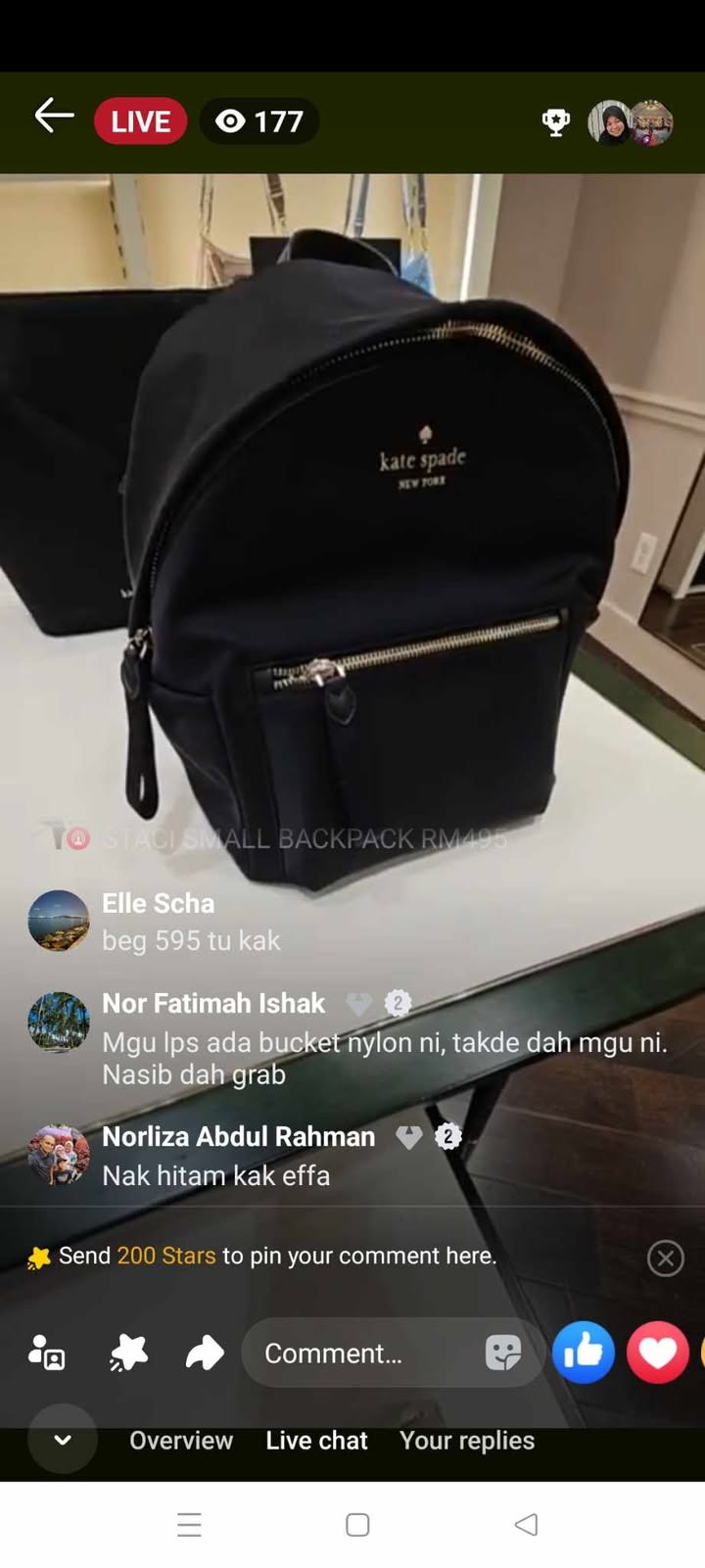This screenshot has height=1568, width=705.
Task: Tap the system back button
Action: click(526, 1525)
